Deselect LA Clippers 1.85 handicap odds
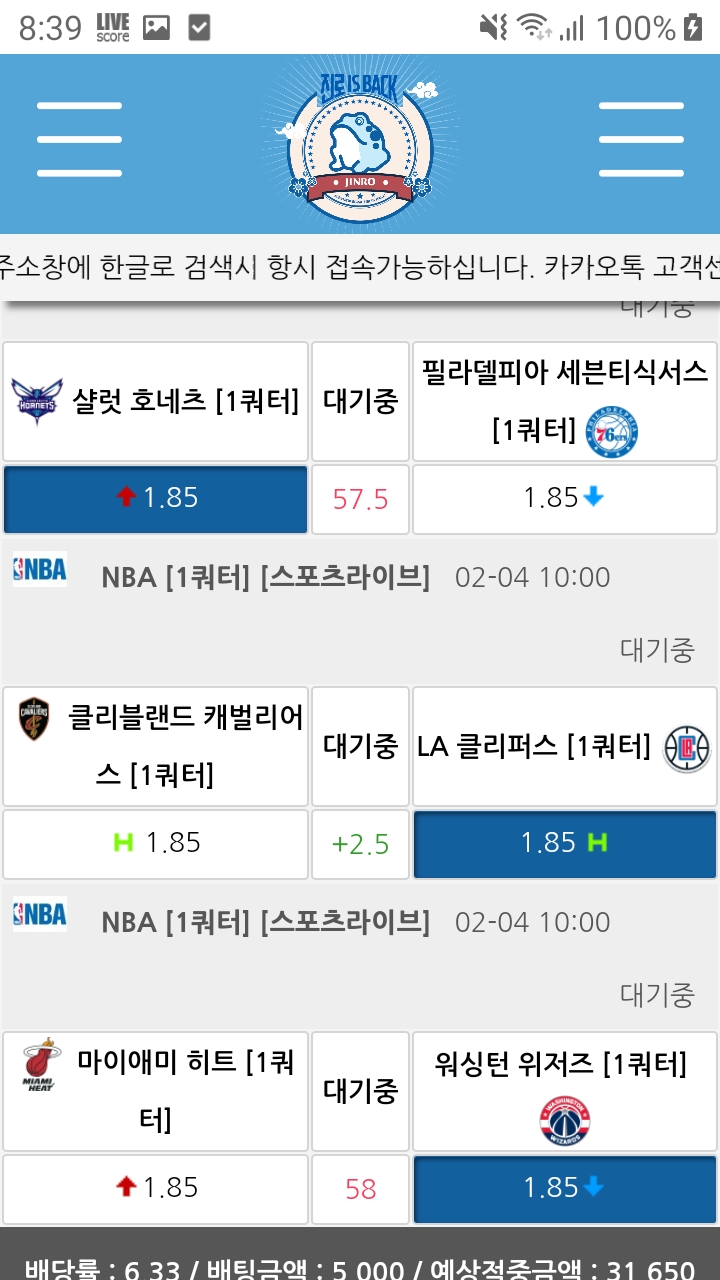The width and height of the screenshot is (720, 1280). point(564,843)
